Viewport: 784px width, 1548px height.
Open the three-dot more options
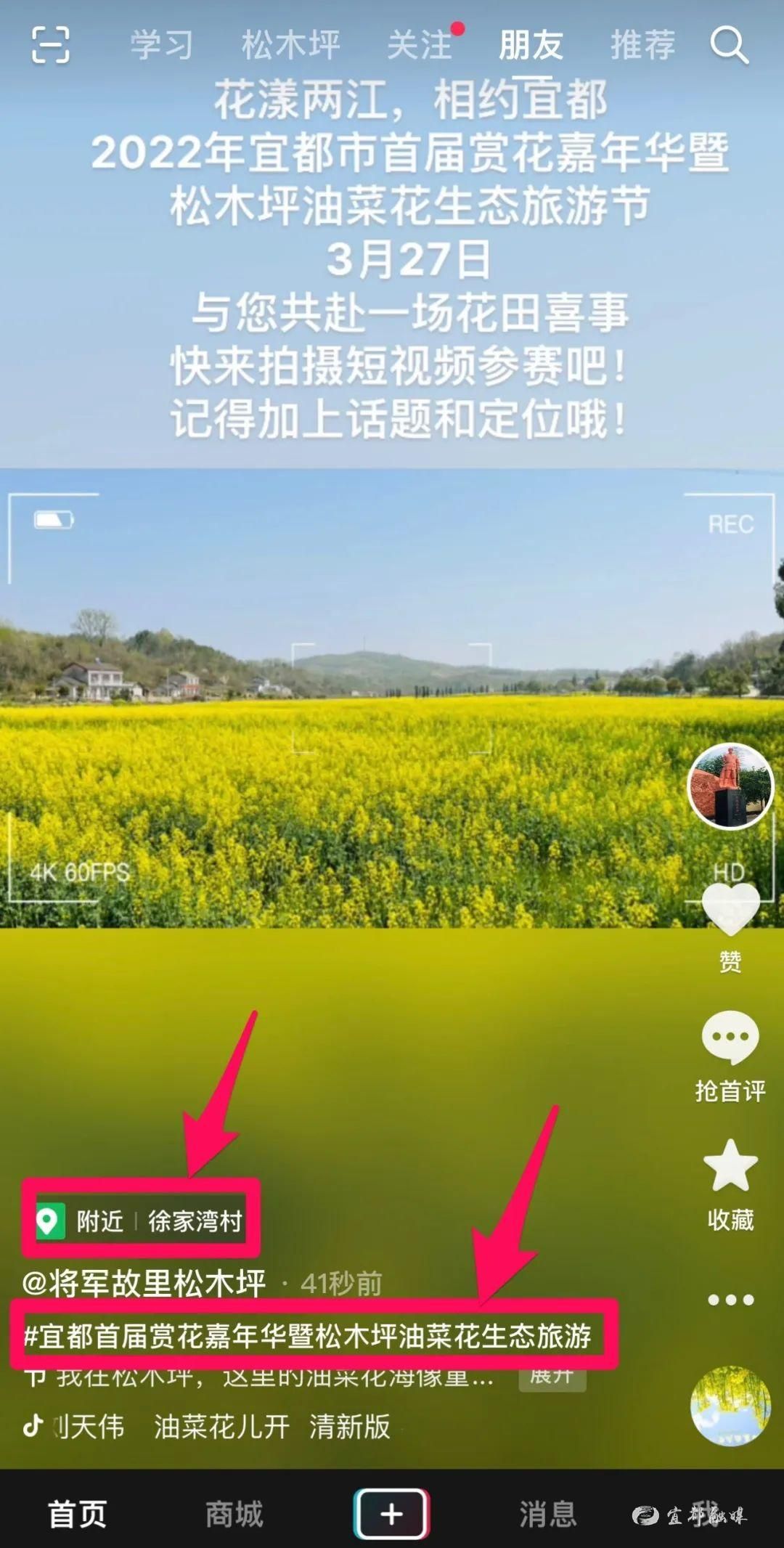(730, 1300)
